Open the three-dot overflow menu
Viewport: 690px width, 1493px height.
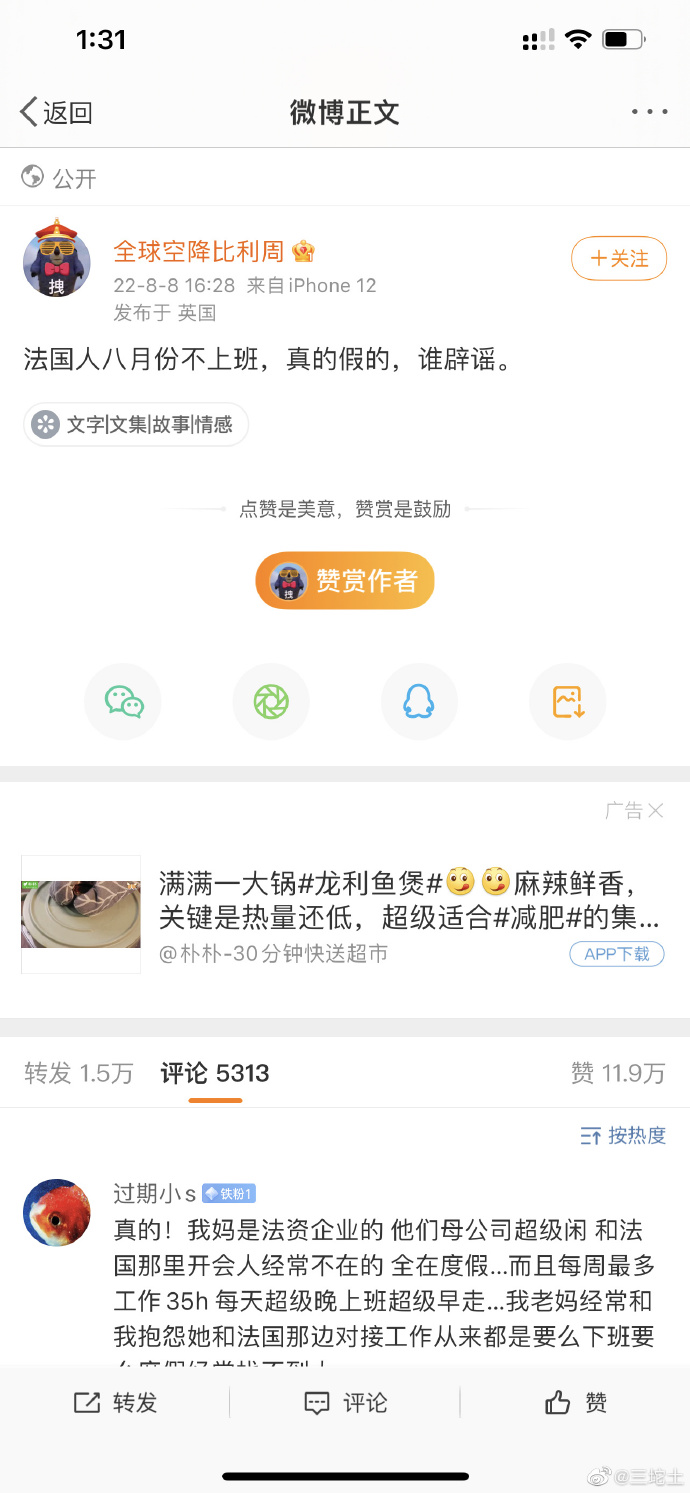(649, 112)
